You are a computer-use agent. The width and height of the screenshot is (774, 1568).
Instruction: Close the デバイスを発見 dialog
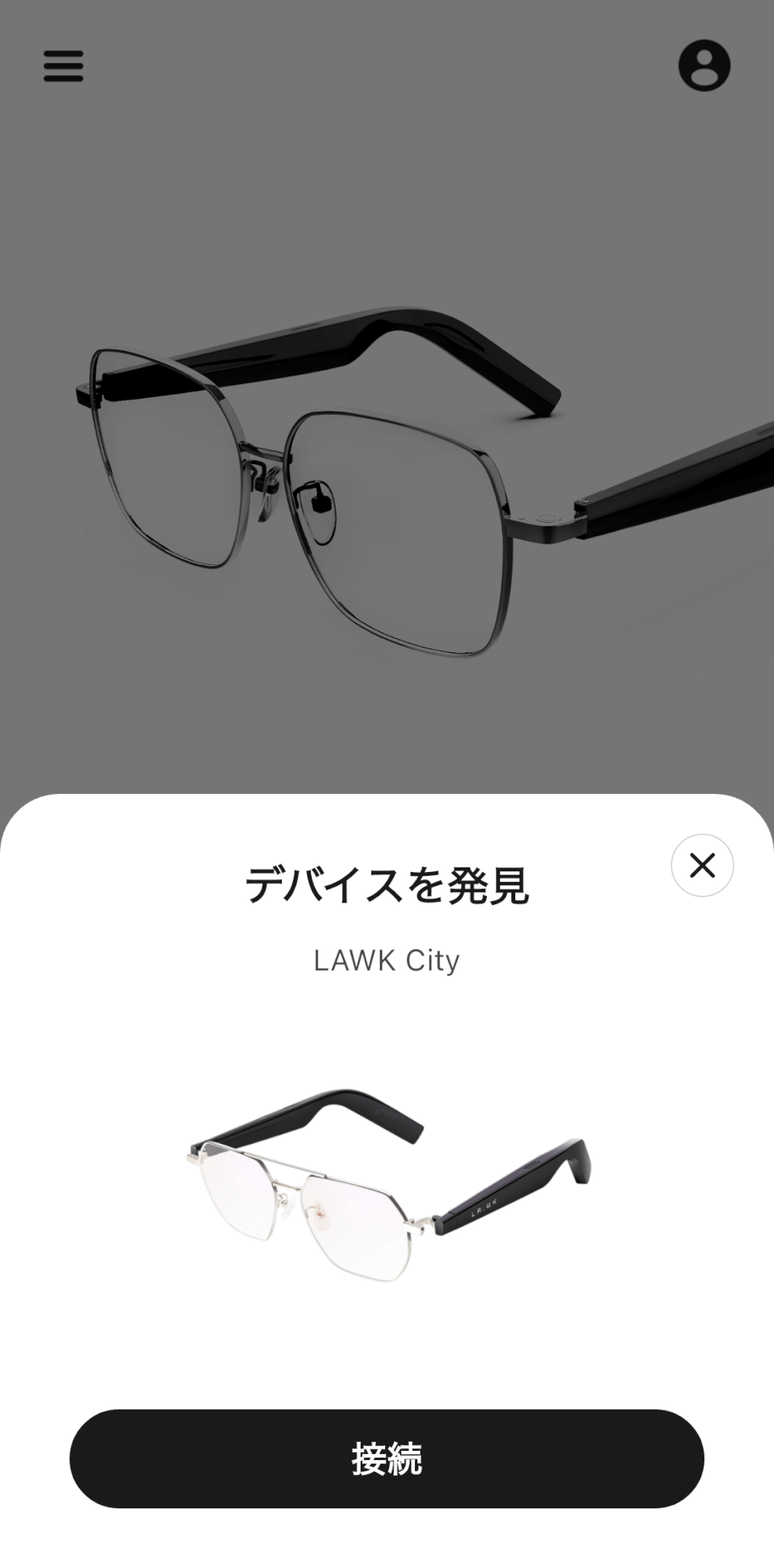pyautogui.click(x=702, y=865)
